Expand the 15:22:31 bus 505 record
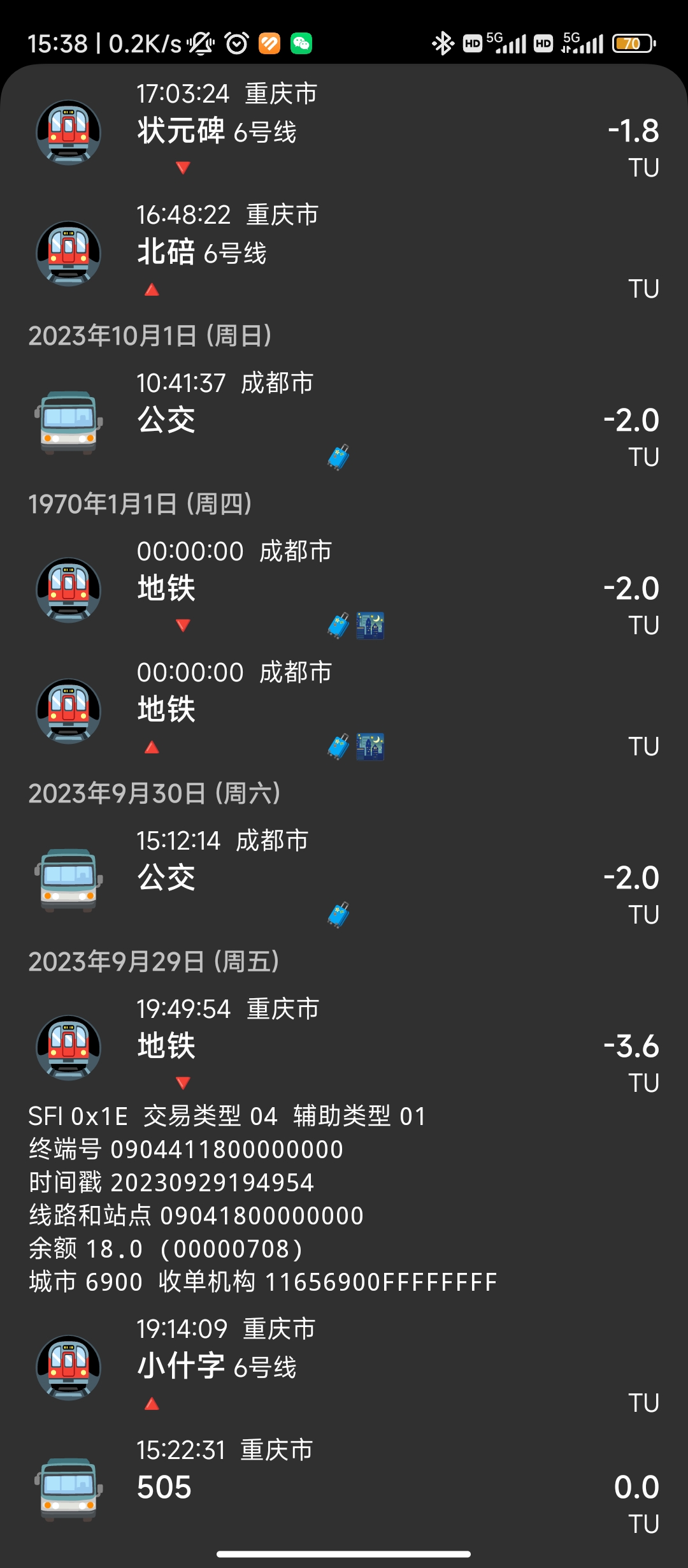Image resolution: width=688 pixels, height=1568 pixels. click(344, 1488)
